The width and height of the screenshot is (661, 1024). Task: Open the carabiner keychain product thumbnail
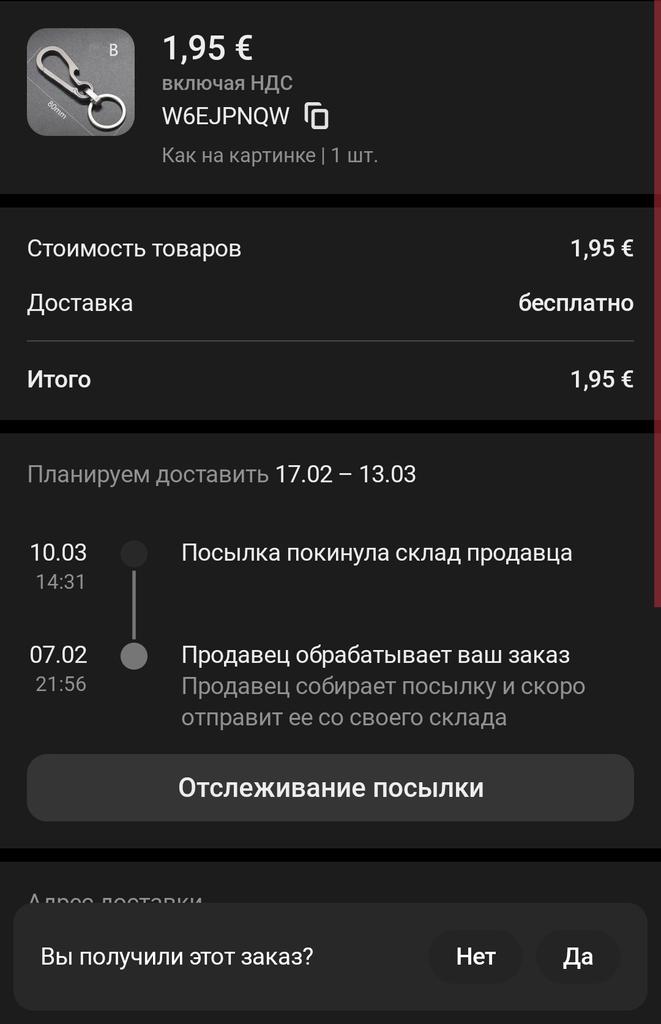click(81, 82)
